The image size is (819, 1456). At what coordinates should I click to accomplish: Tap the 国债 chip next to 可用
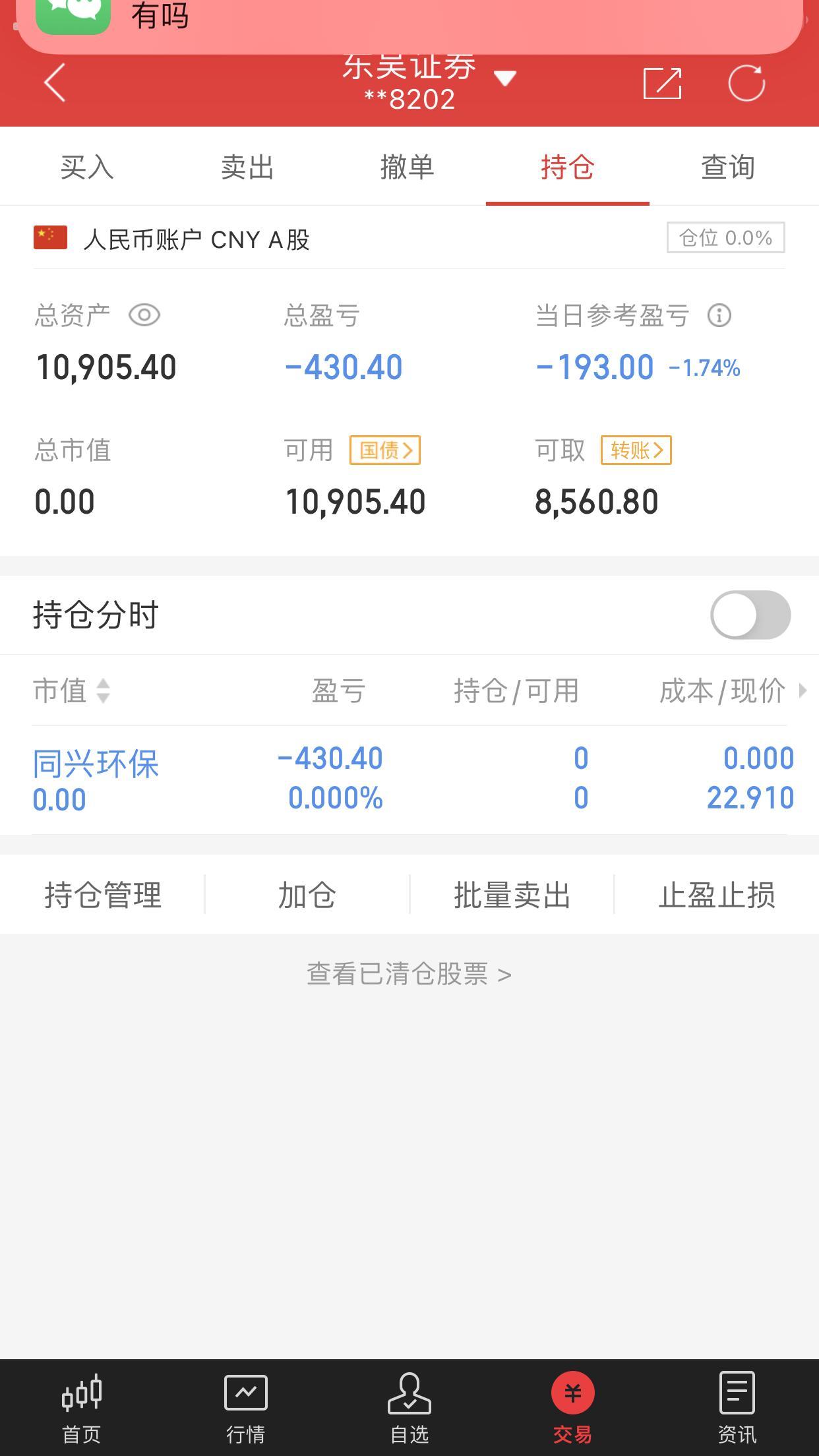point(385,450)
